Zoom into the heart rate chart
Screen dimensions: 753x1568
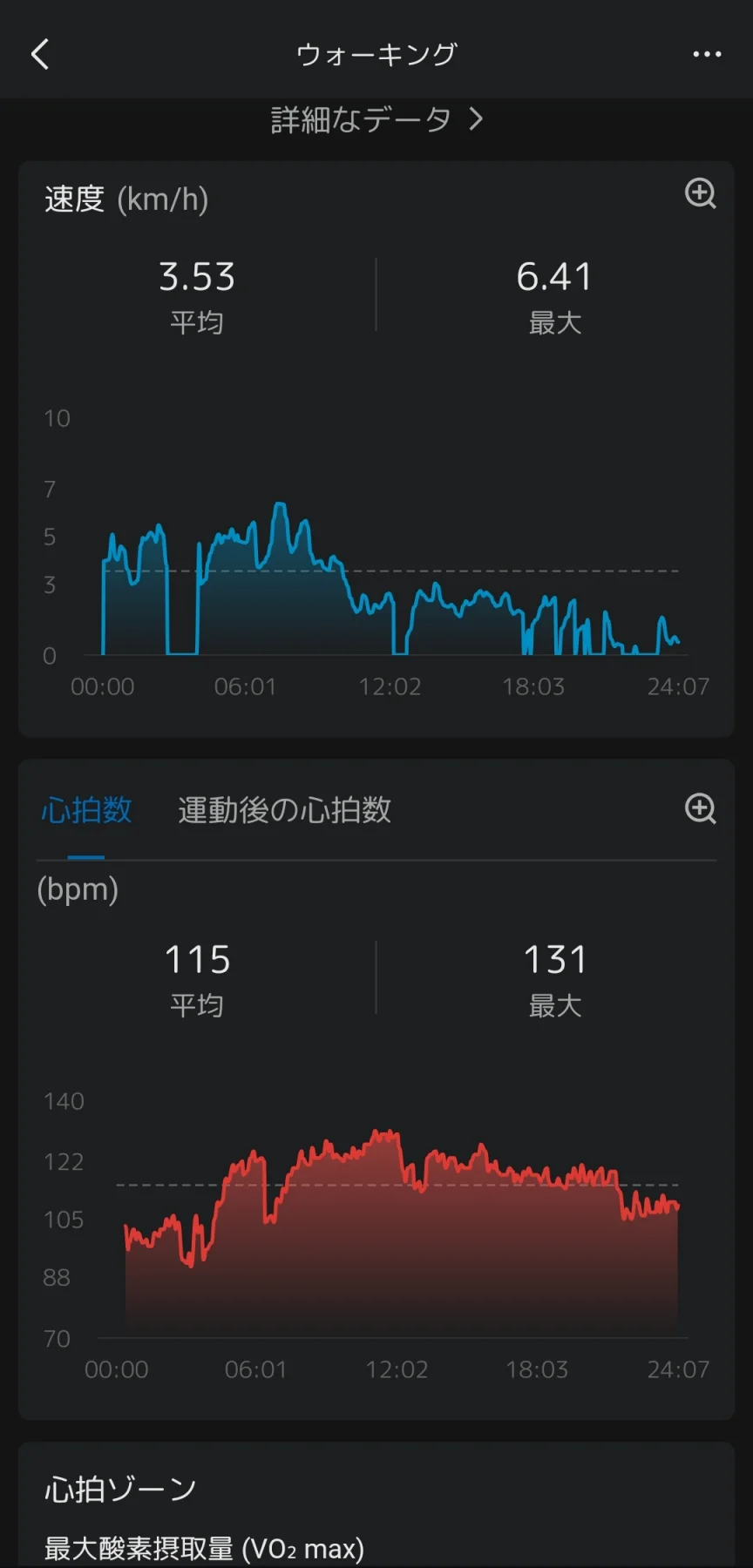700,808
